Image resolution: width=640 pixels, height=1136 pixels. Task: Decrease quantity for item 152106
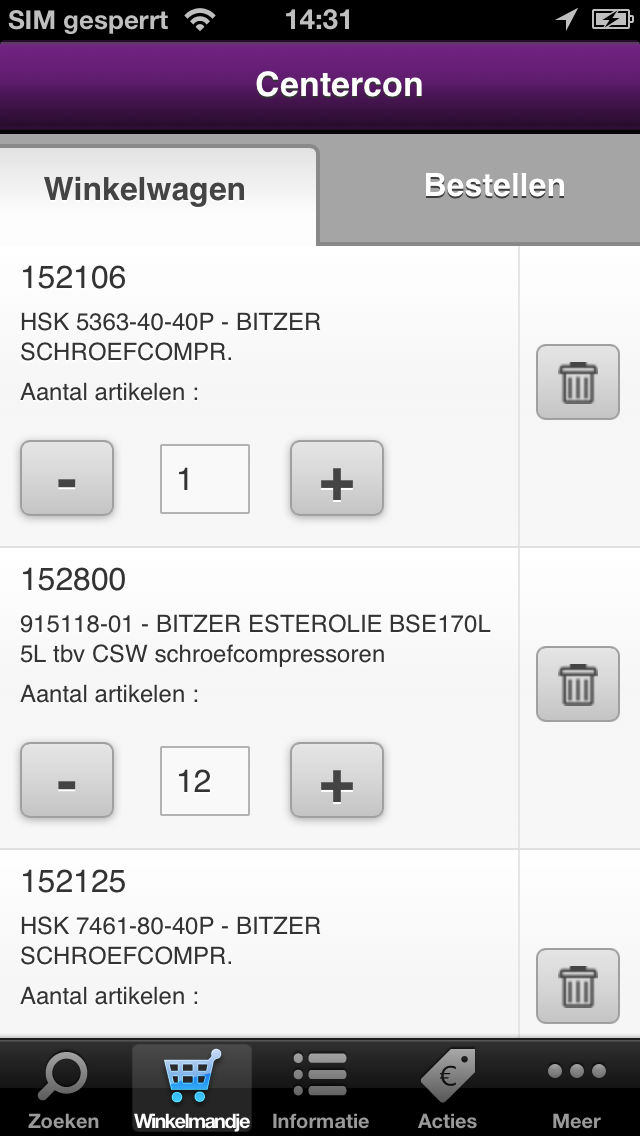tap(67, 478)
